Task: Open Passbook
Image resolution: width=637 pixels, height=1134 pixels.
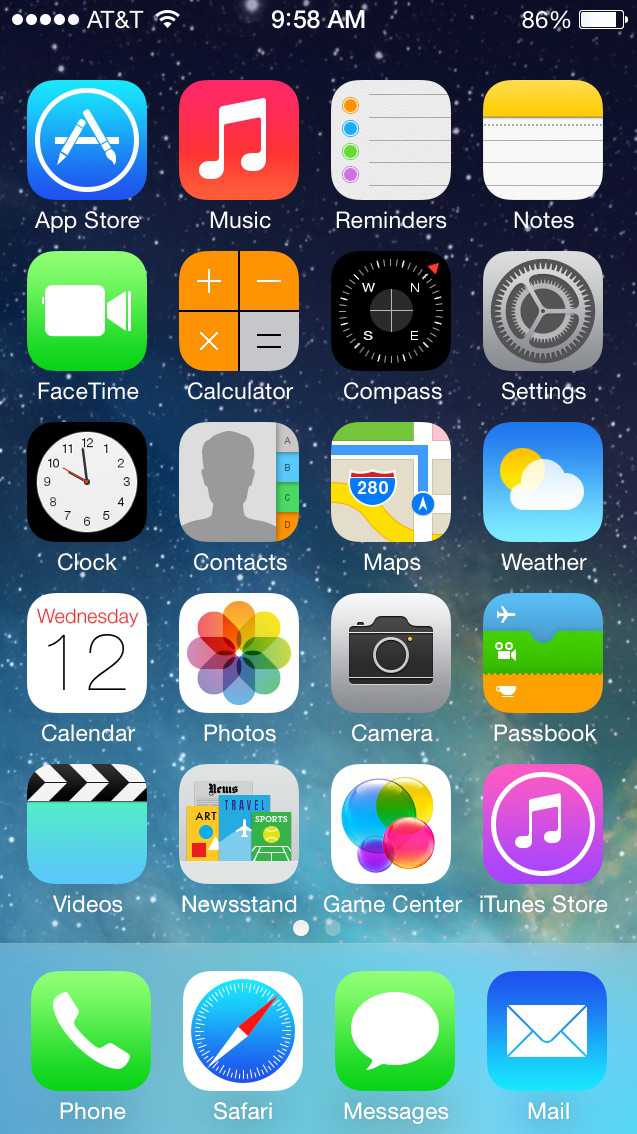Action: point(543,653)
